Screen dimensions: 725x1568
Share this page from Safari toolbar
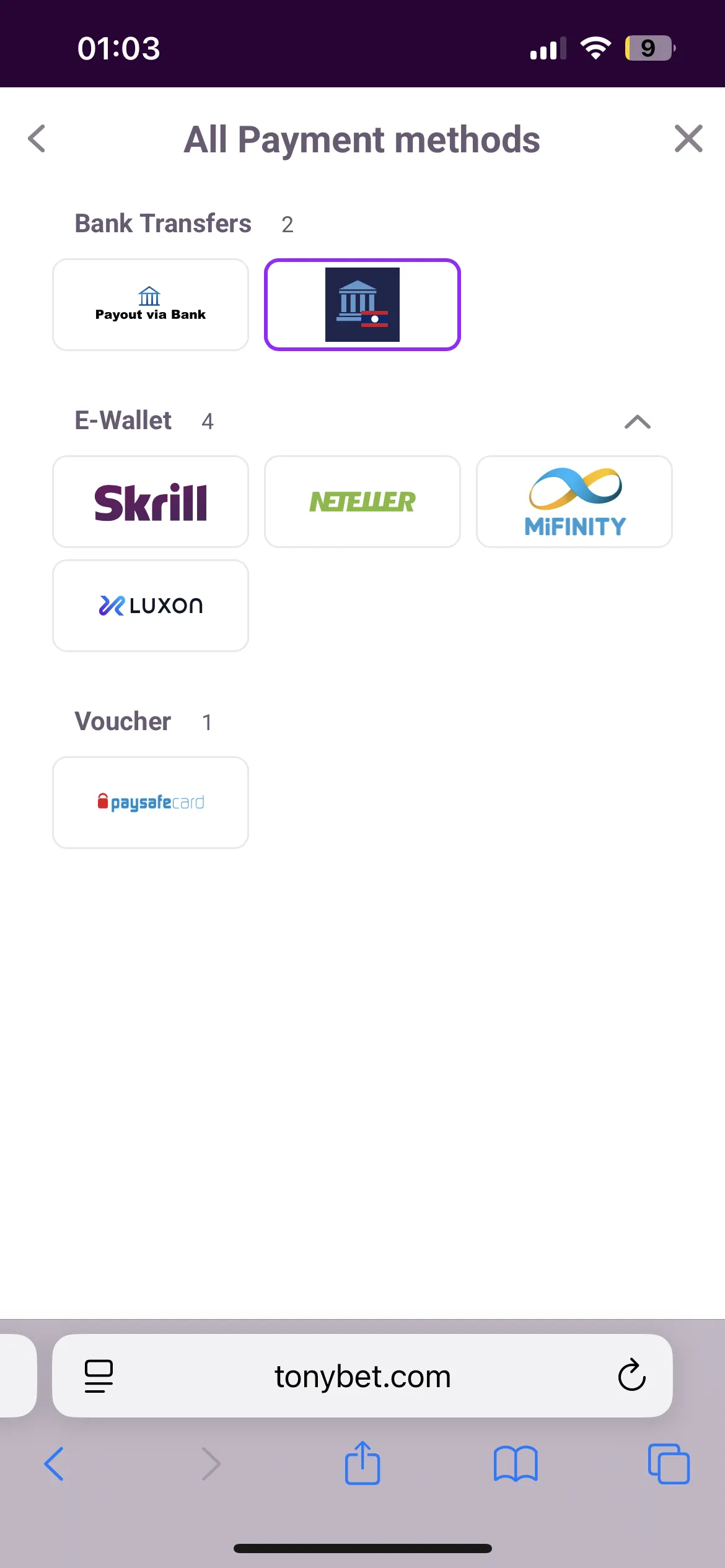point(362,1463)
